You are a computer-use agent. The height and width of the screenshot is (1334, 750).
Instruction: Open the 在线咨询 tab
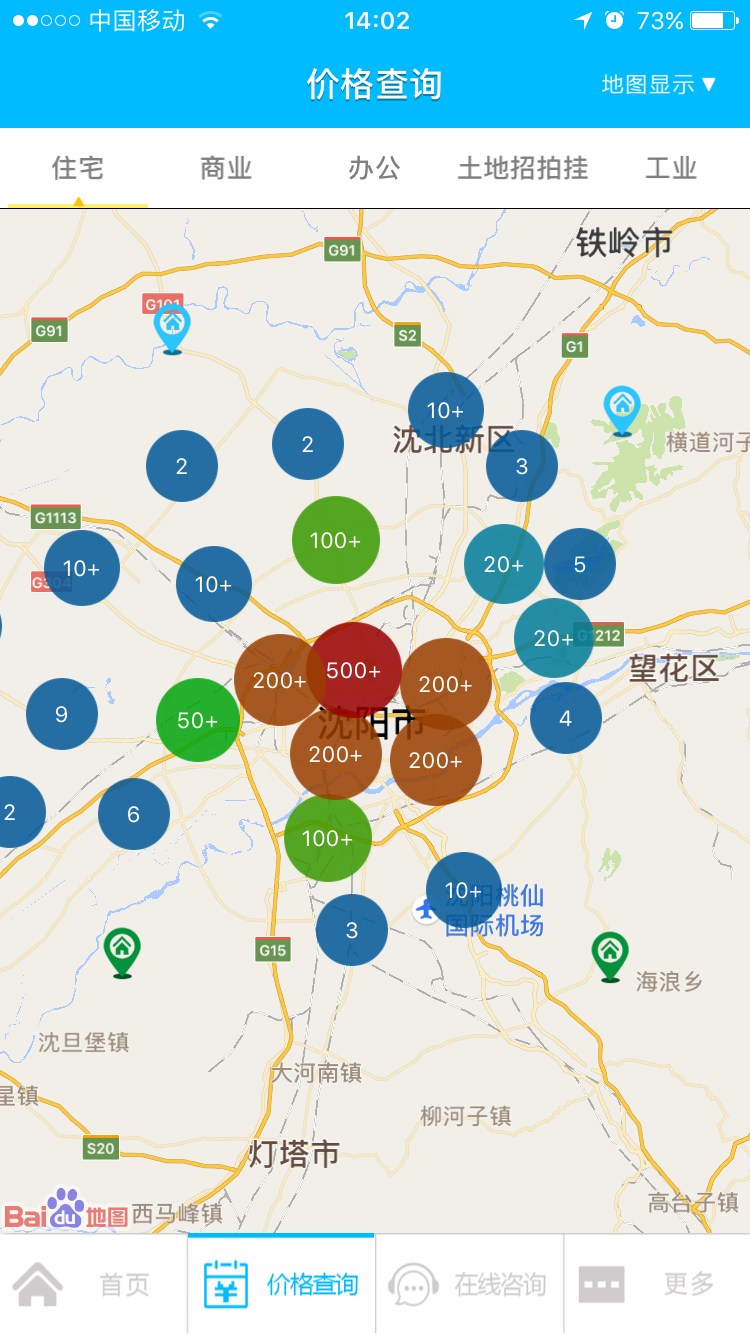click(469, 1284)
